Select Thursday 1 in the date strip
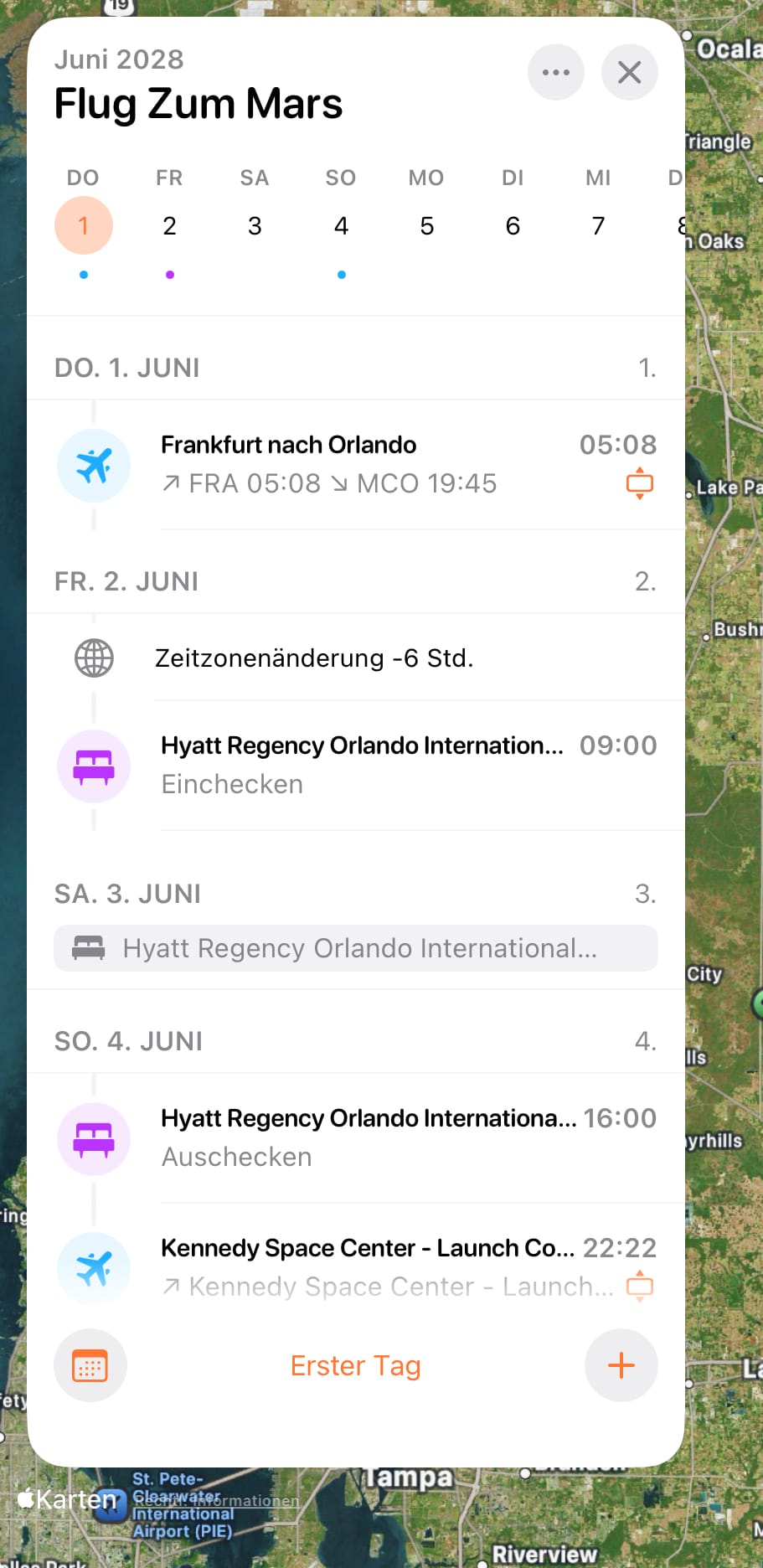This screenshot has width=763, height=1568. pyautogui.click(x=84, y=225)
